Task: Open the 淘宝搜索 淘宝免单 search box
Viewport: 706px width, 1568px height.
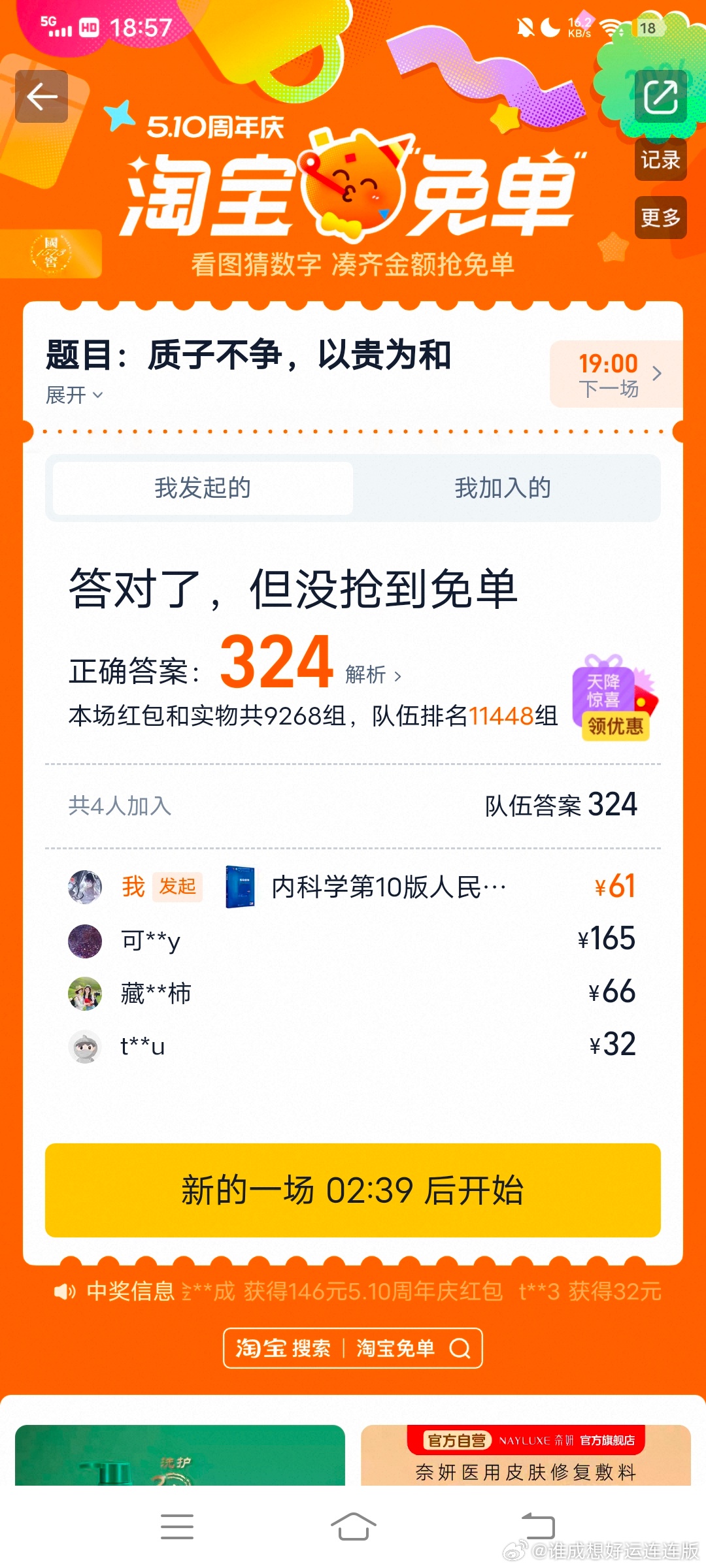Action: (353, 1348)
